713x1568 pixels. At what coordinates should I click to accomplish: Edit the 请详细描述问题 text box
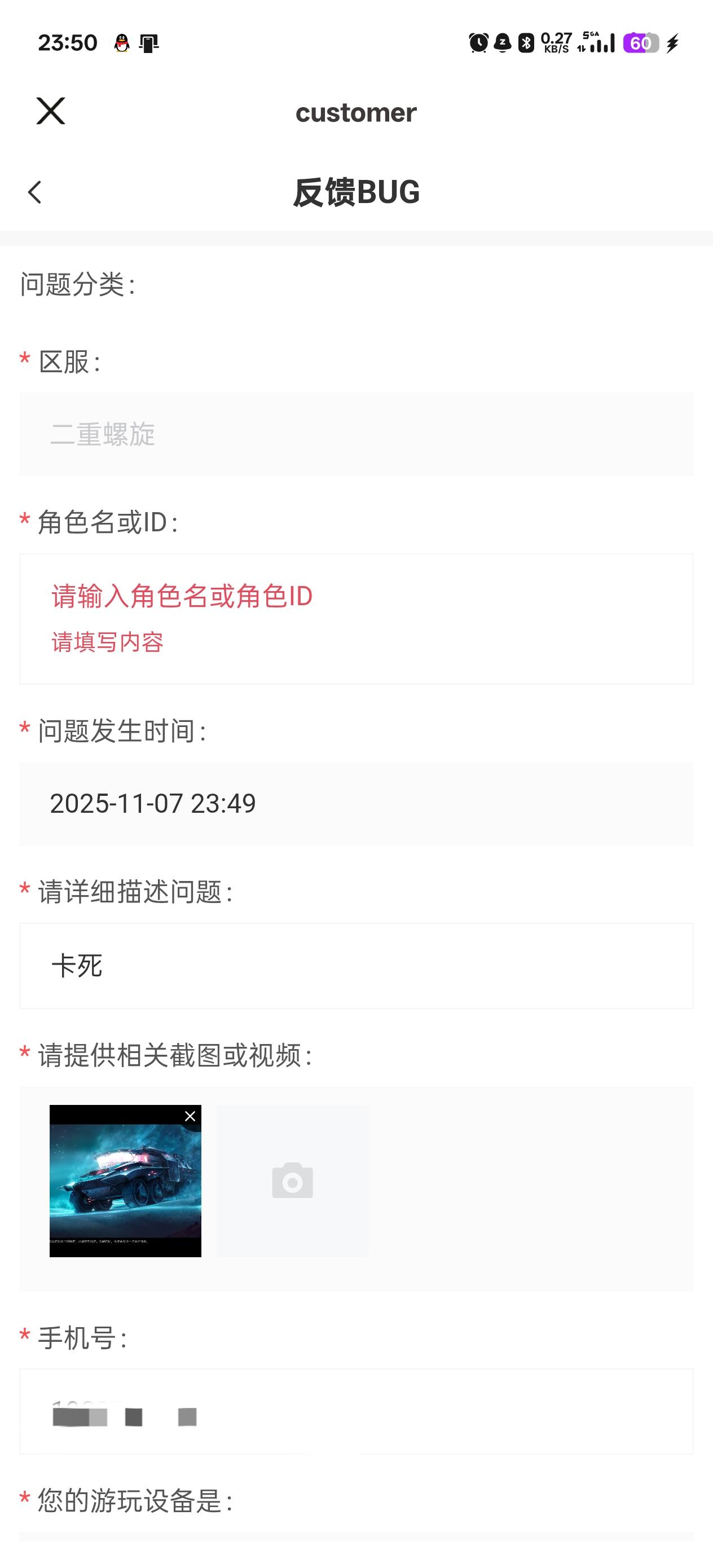click(356, 966)
